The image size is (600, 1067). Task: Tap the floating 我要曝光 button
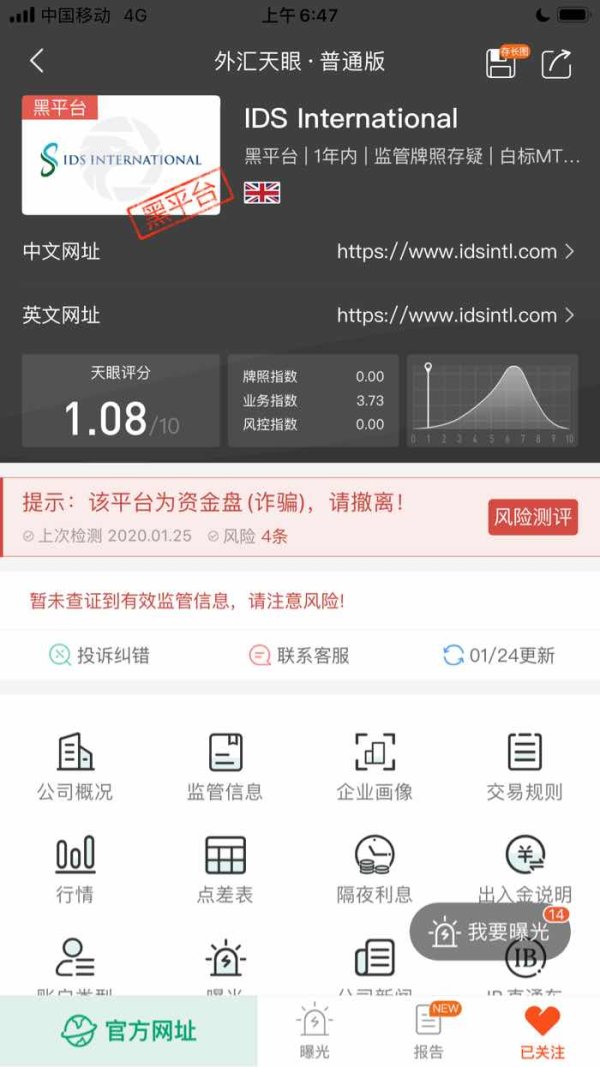pos(490,932)
